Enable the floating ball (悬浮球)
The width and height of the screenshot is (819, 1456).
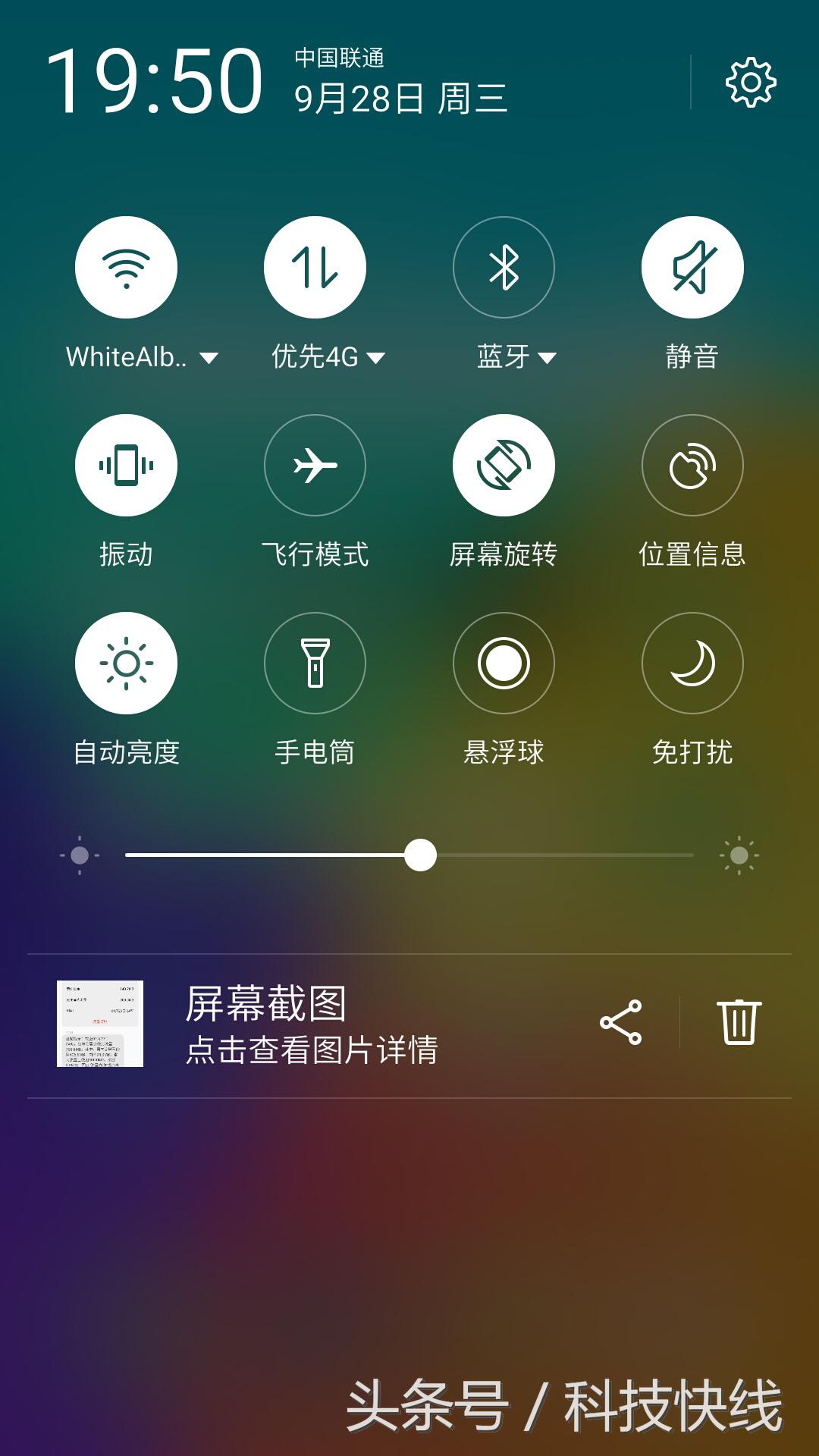[504, 662]
